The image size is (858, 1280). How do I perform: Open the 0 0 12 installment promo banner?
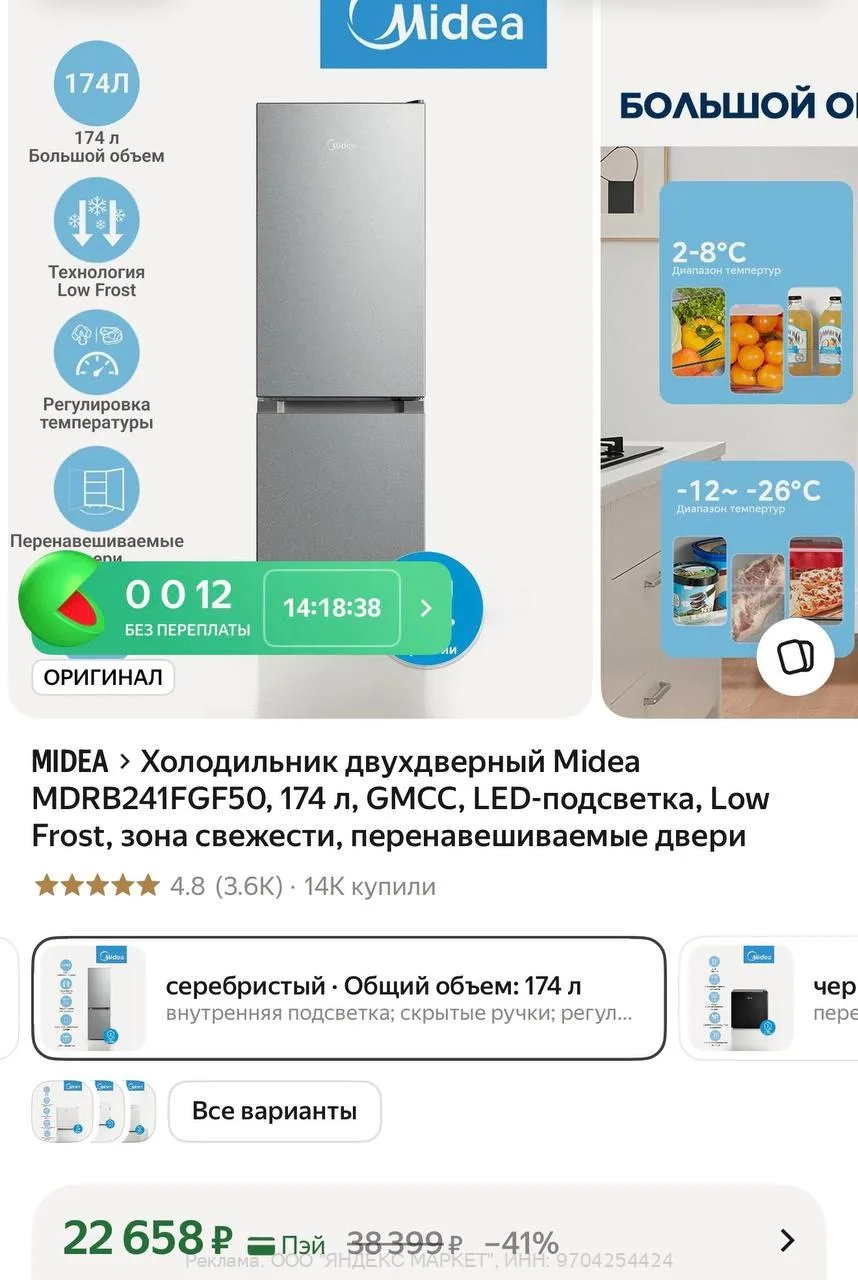[x=240, y=606]
